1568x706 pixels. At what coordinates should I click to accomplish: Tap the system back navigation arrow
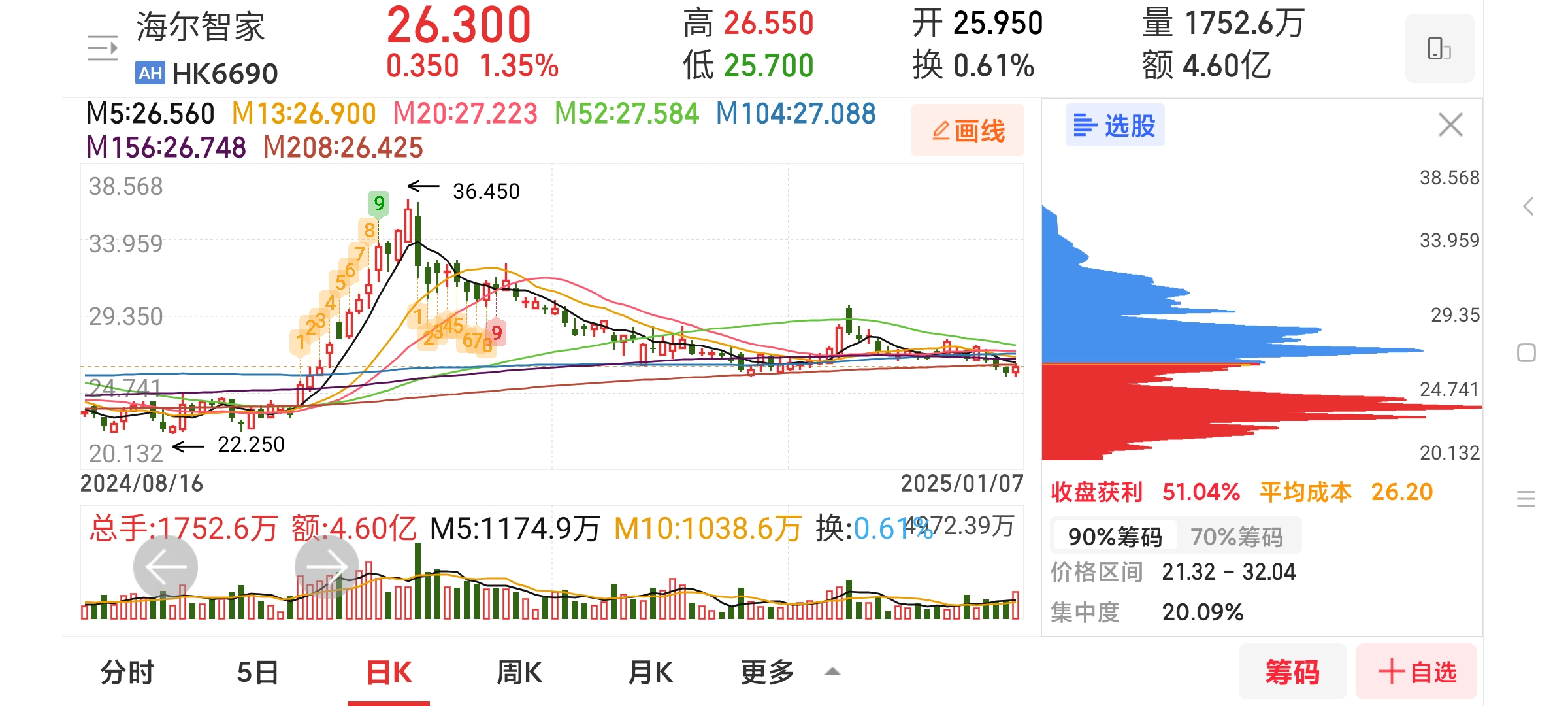tap(1527, 207)
